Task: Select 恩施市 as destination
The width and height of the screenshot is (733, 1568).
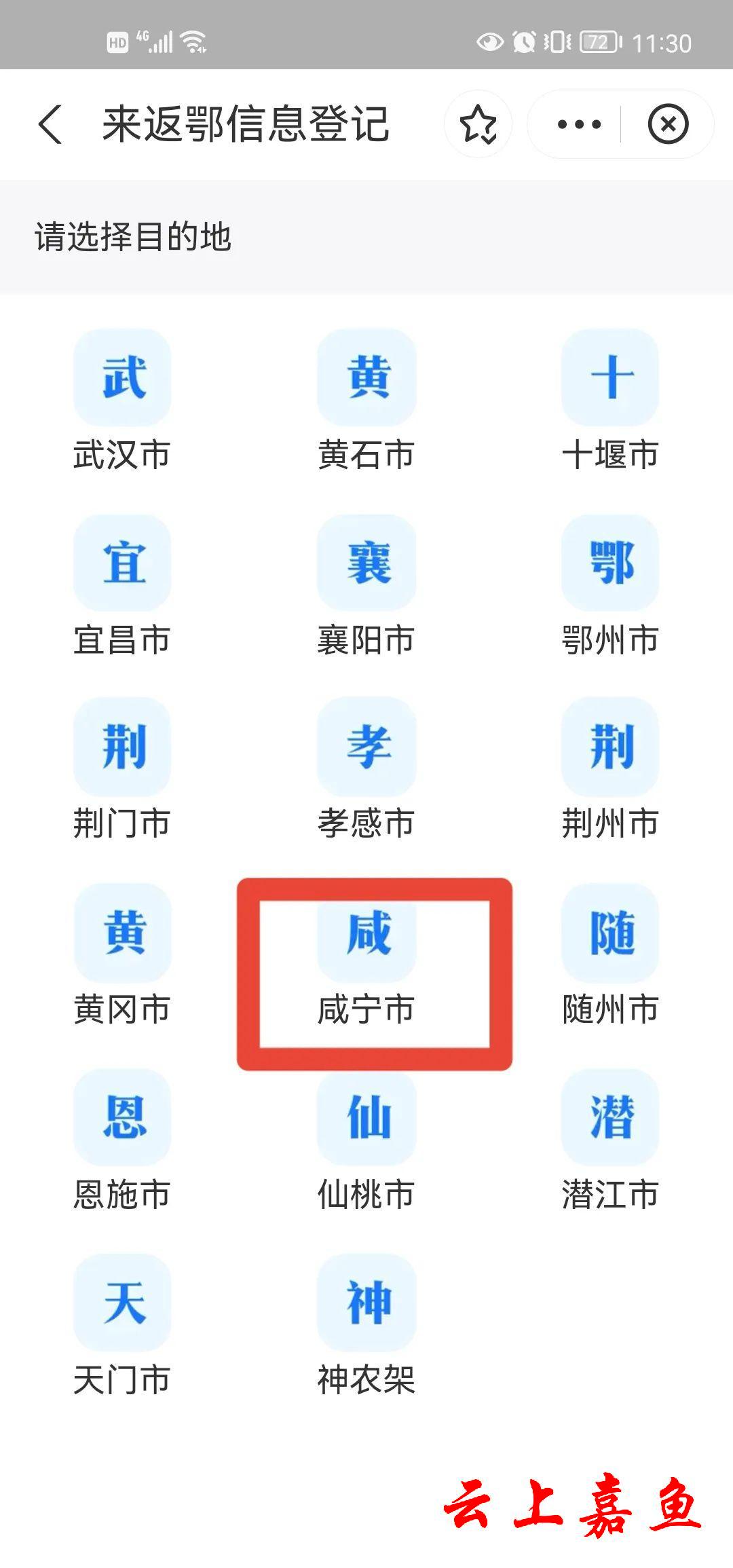Action: coord(123,1141)
